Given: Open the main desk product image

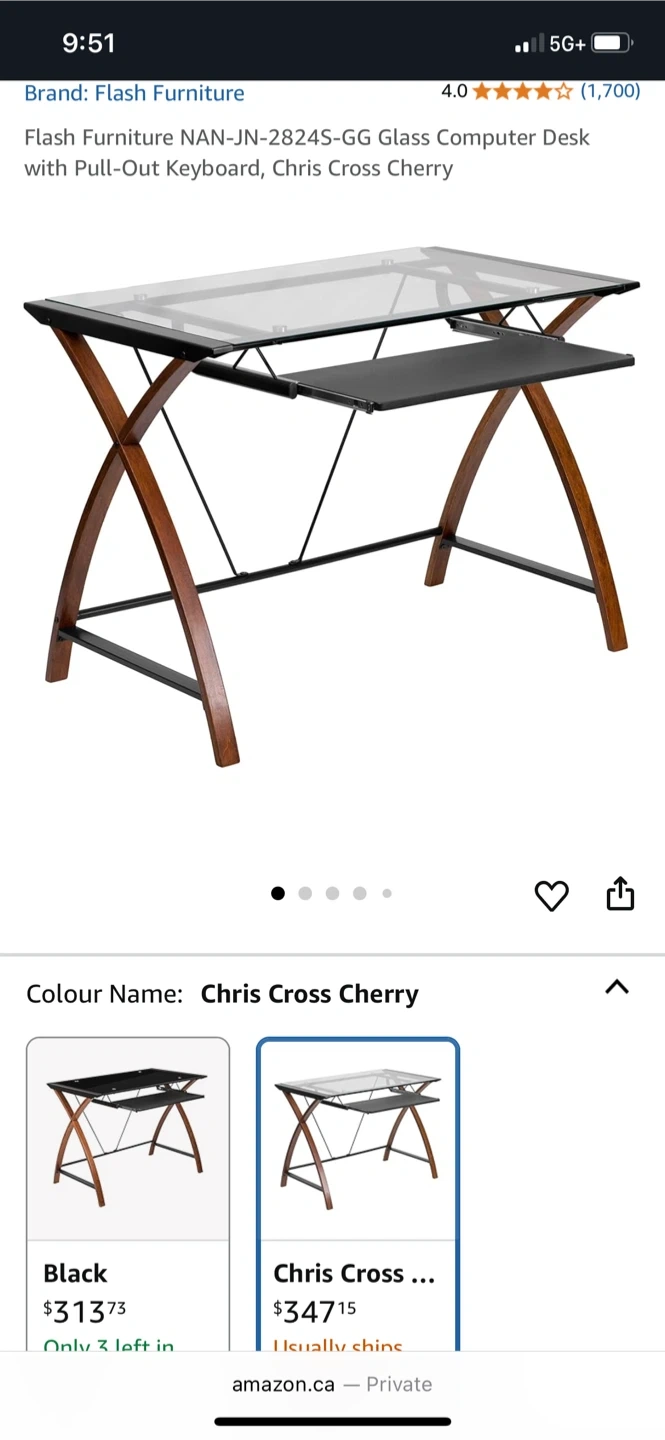Looking at the screenshot, I should pos(332,500).
